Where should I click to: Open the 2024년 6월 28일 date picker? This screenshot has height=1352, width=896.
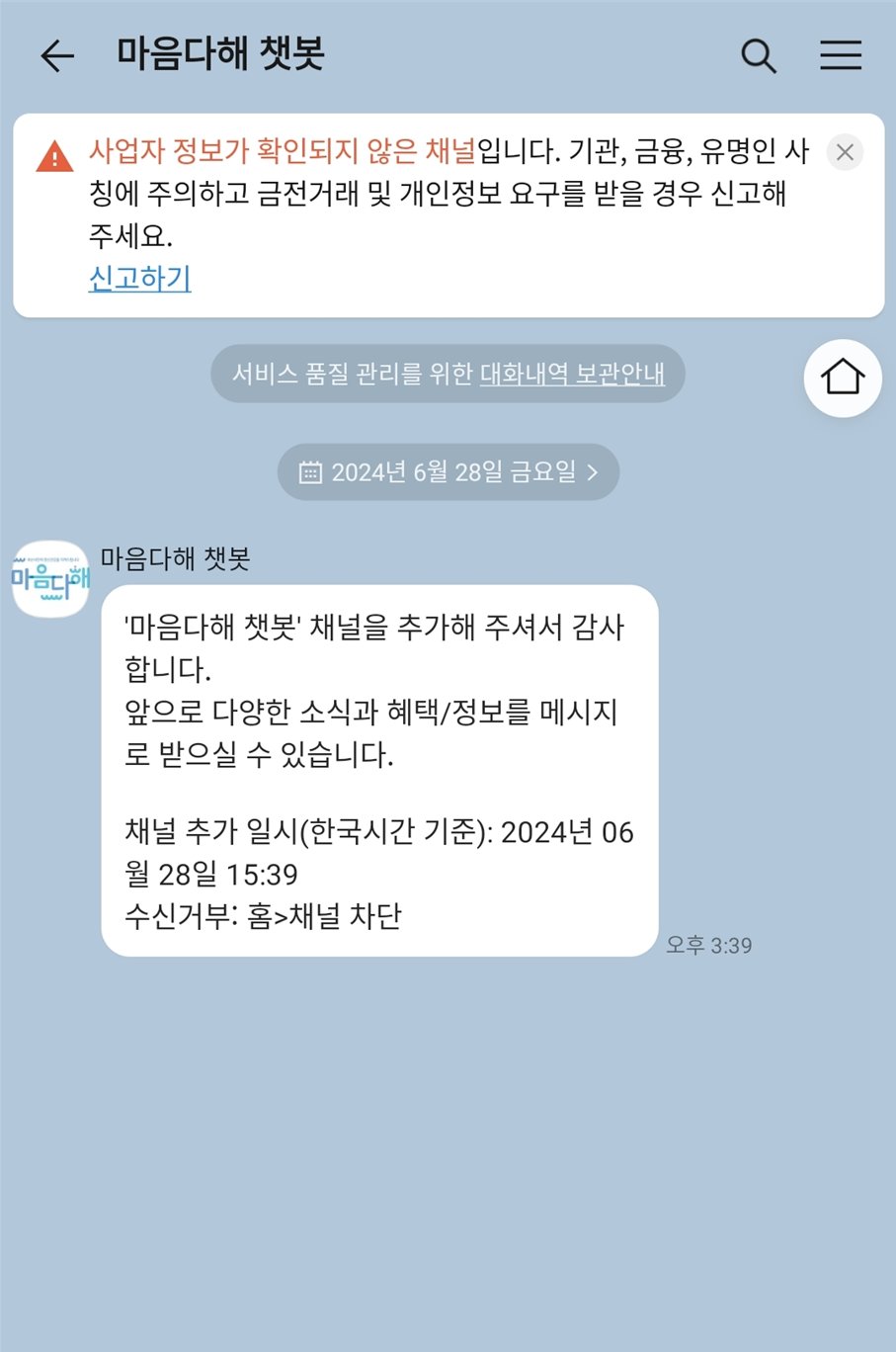point(448,472)
